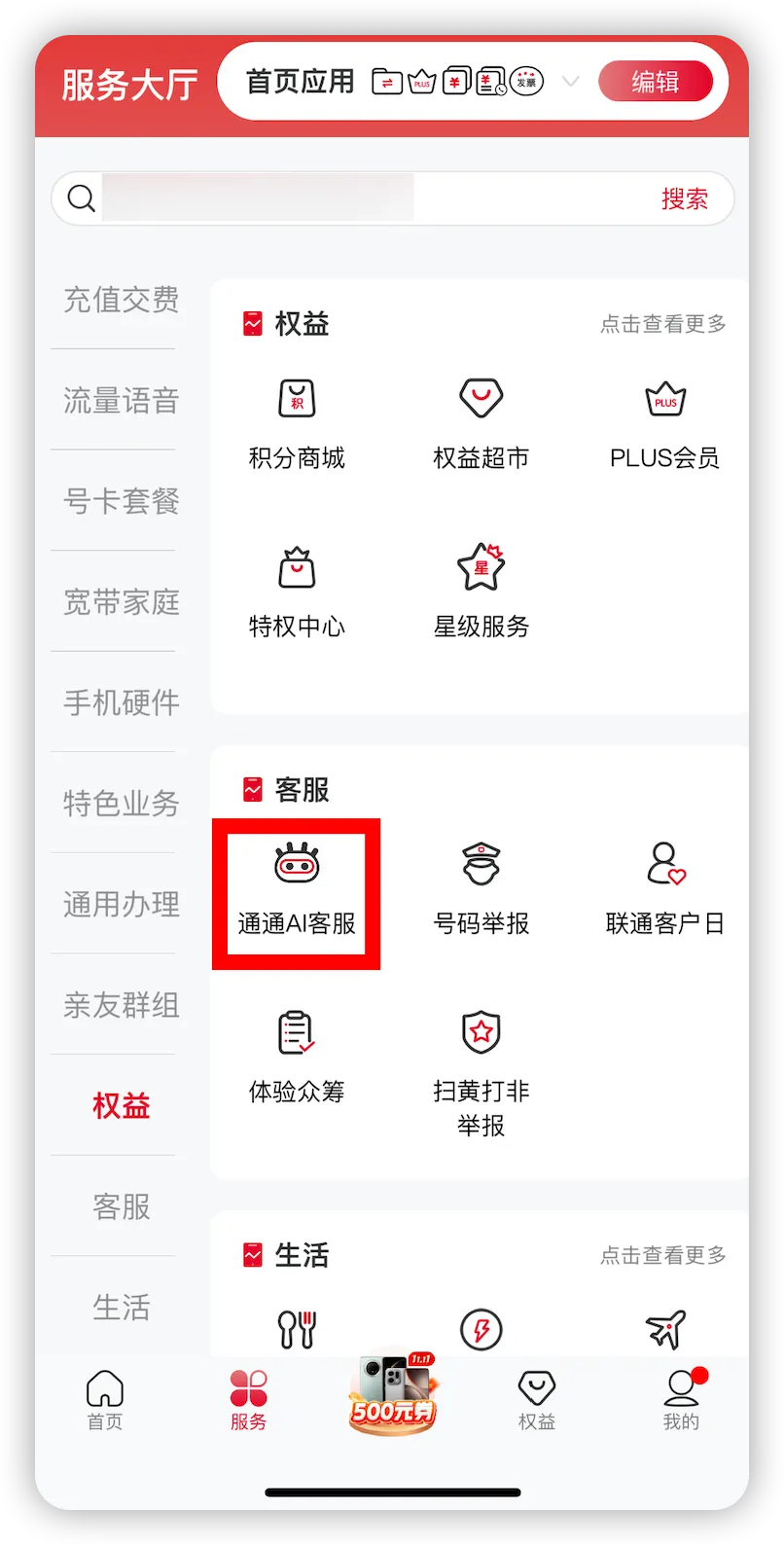Viewport: 784px width, 1545px height.
Task: Tap the 发票 invoice icon in the header
Action: point(524,81)
